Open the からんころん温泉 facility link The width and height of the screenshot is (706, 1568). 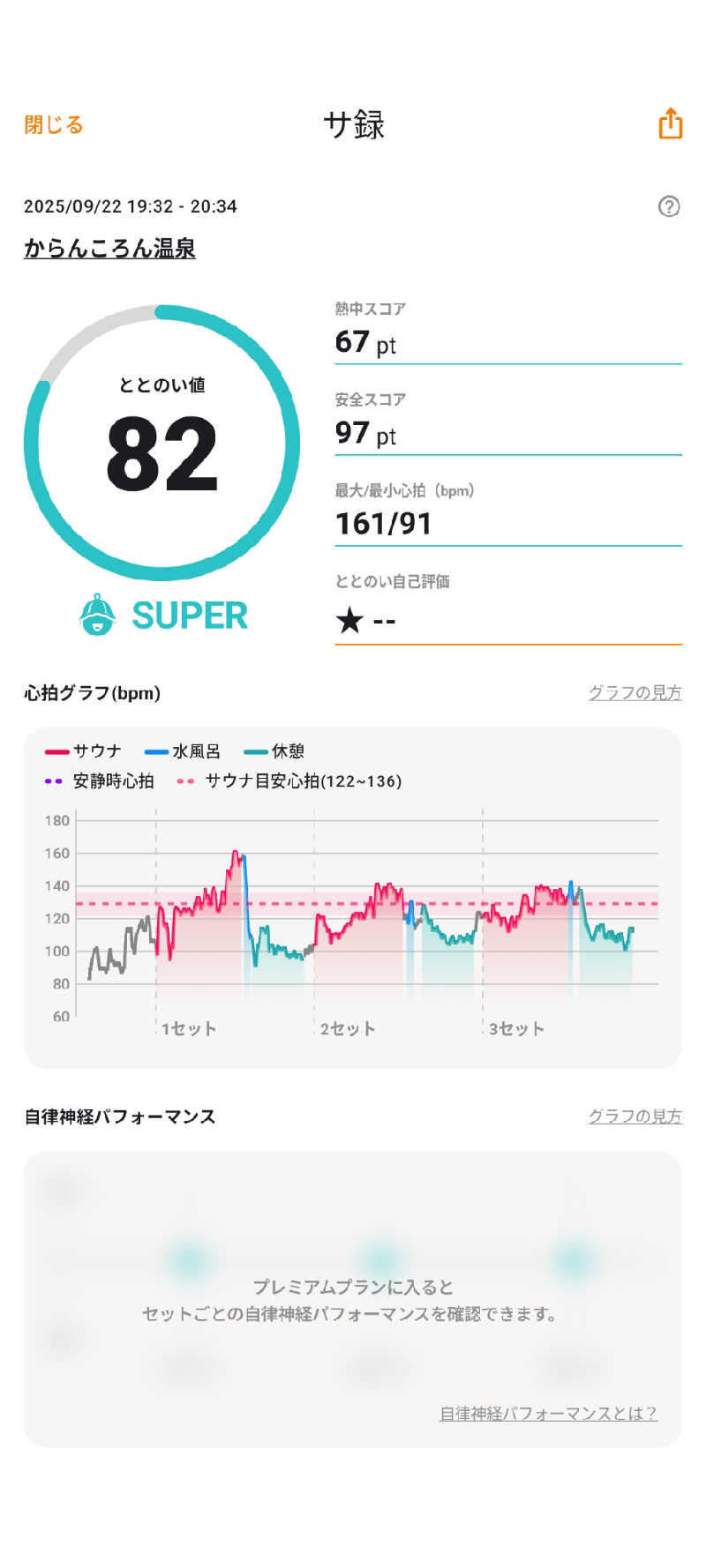pos(110,250)
